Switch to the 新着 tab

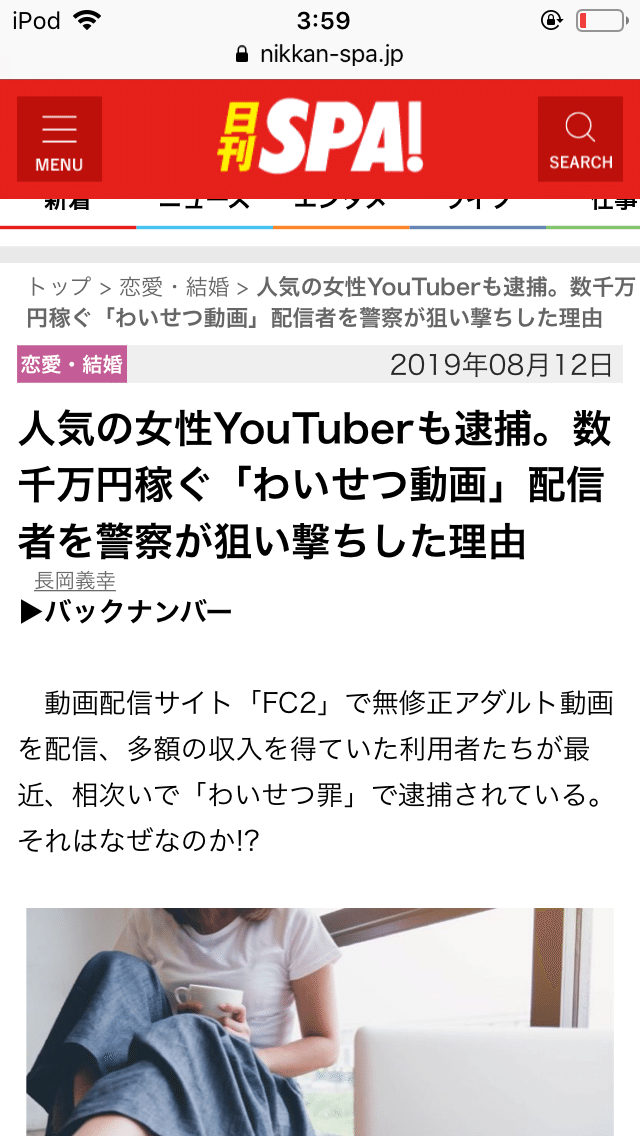coord(67,207)
